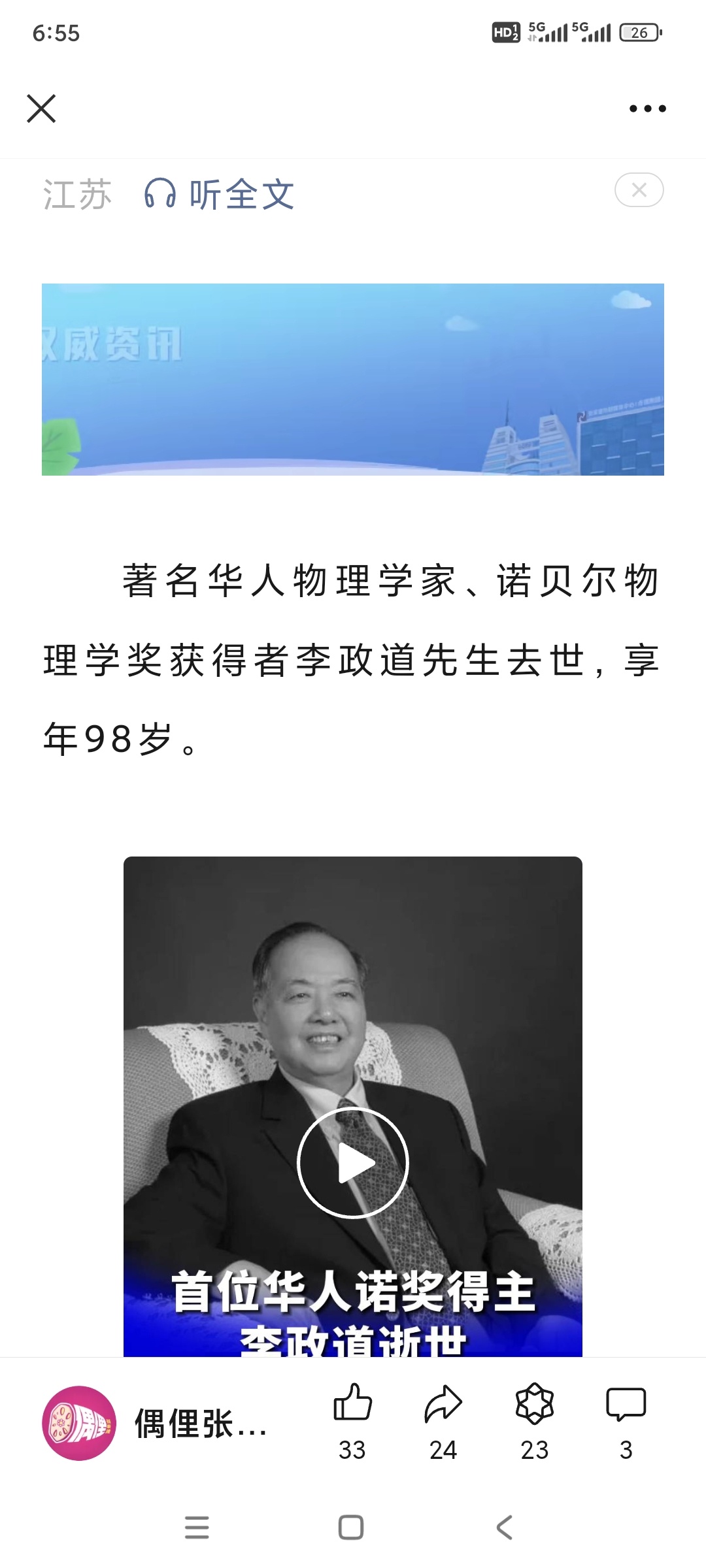Image resolution: width=706 pixels, height=1568 pixels.
Task: Open the 权威资讯 banner
Action: 353,379
